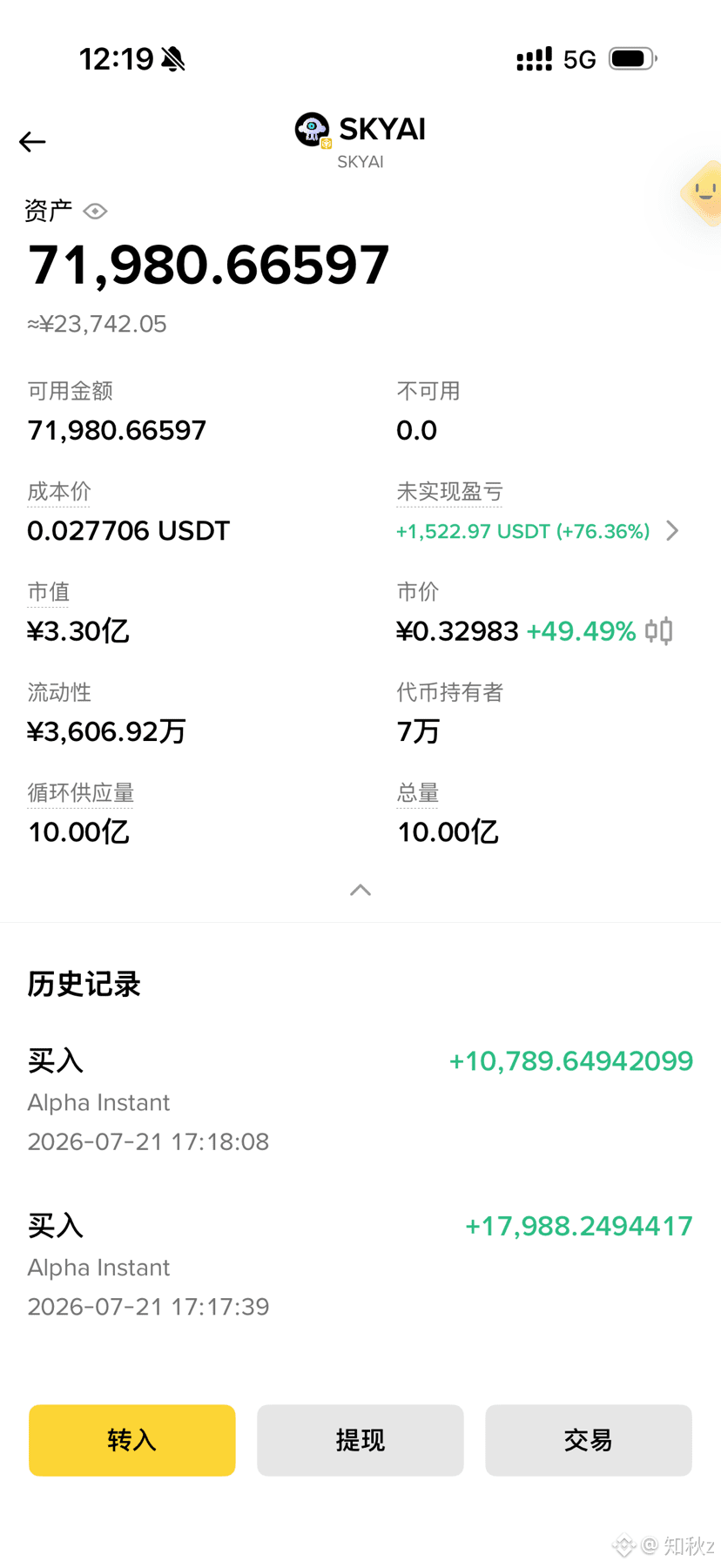Tap the 提现 withdraw button

pos(360,1440)
